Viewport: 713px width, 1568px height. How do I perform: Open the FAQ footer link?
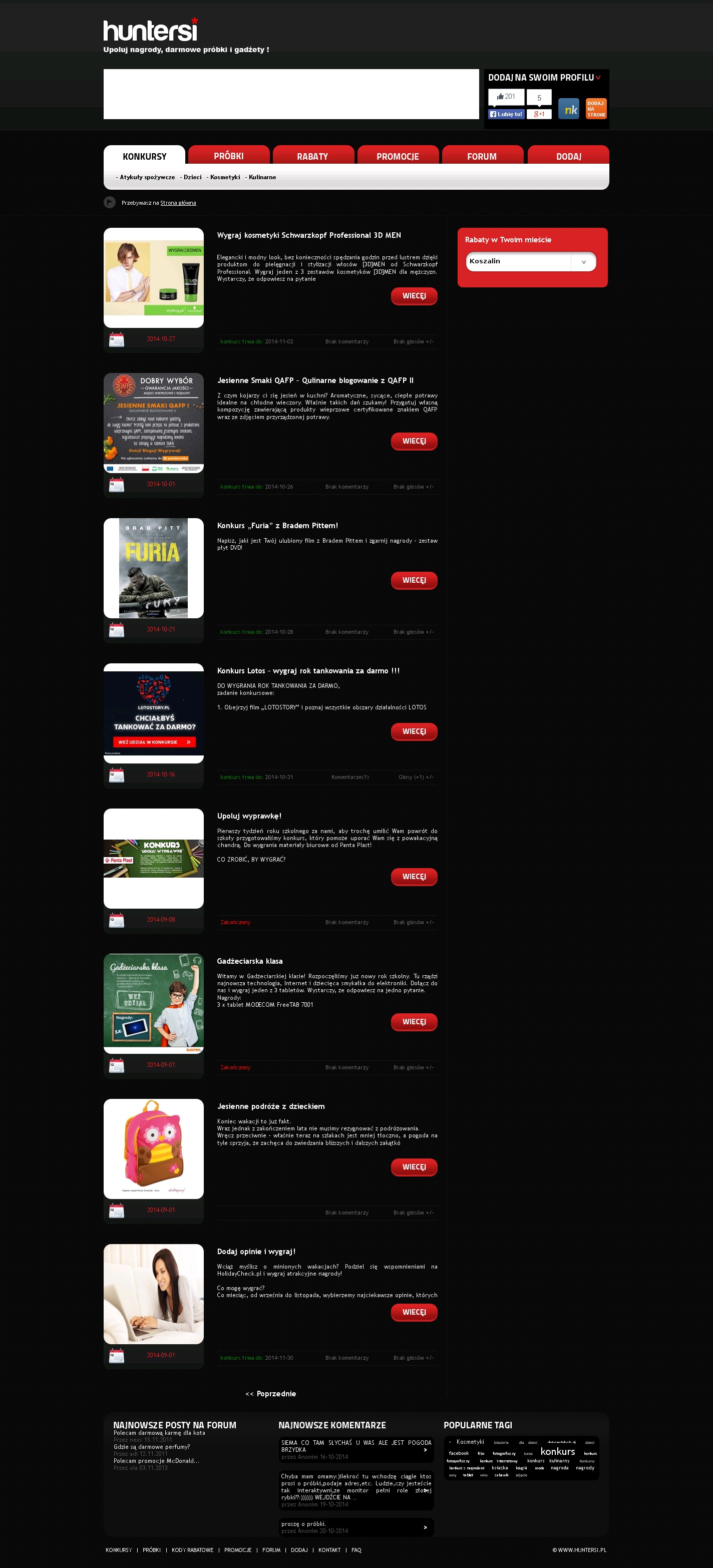click(x=356, y=1550)
